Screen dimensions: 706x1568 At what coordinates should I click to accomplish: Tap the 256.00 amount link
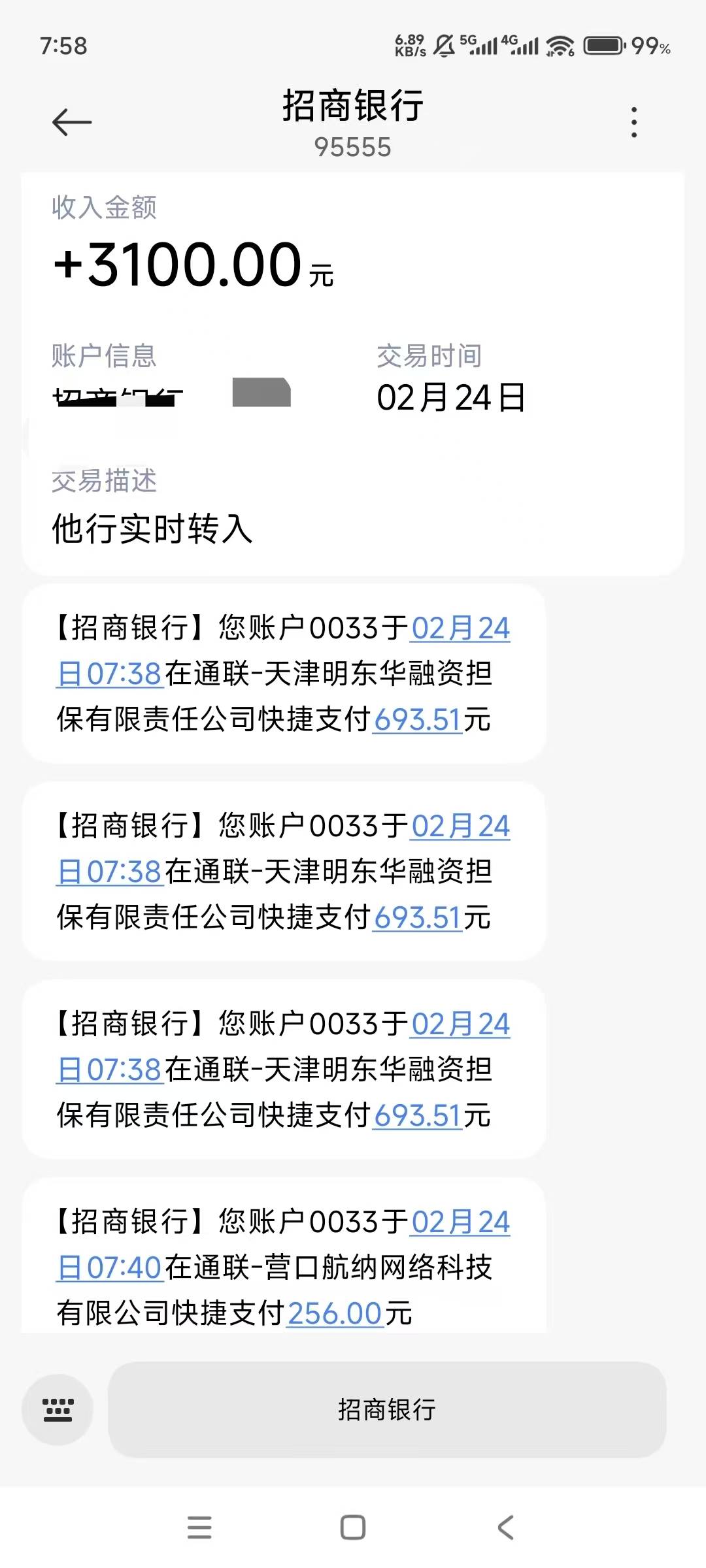click(x=335, y=1313)
